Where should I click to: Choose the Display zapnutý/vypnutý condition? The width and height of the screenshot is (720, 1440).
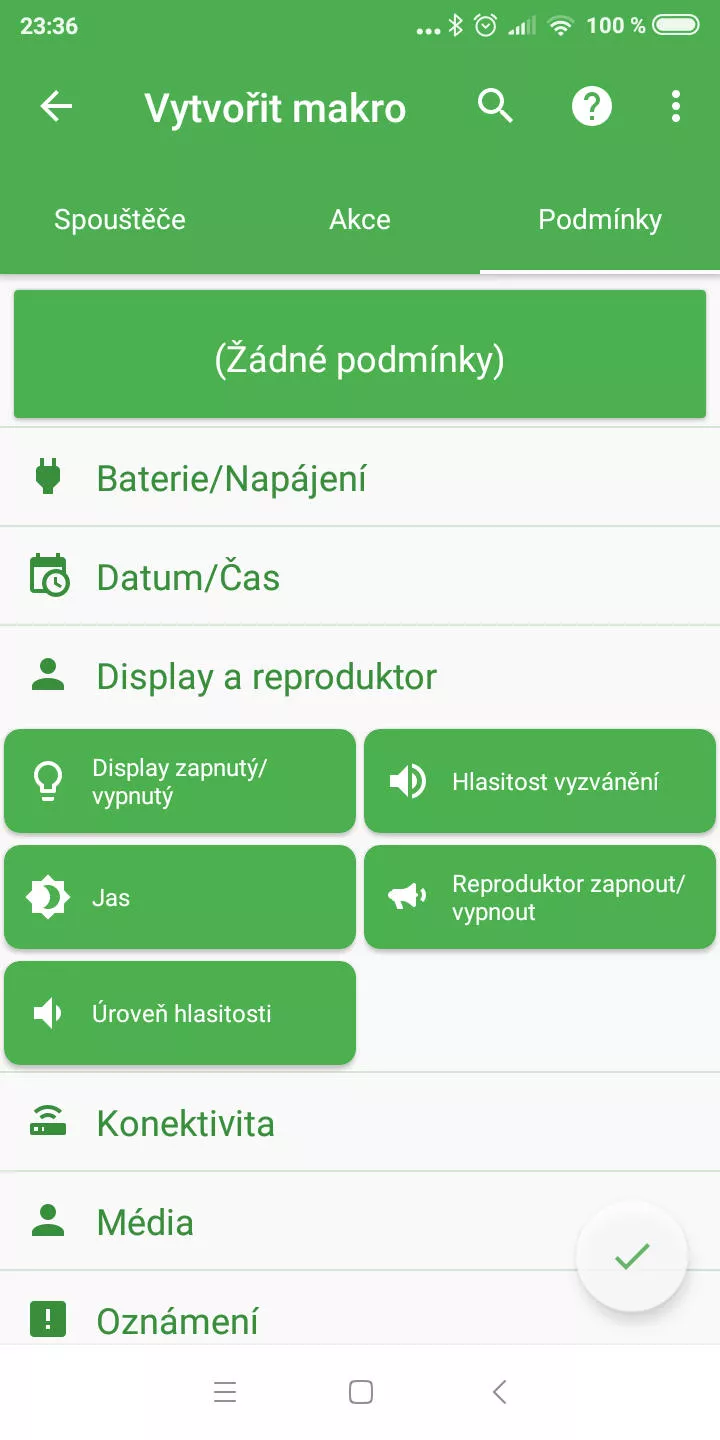click(x=180, y=781)
